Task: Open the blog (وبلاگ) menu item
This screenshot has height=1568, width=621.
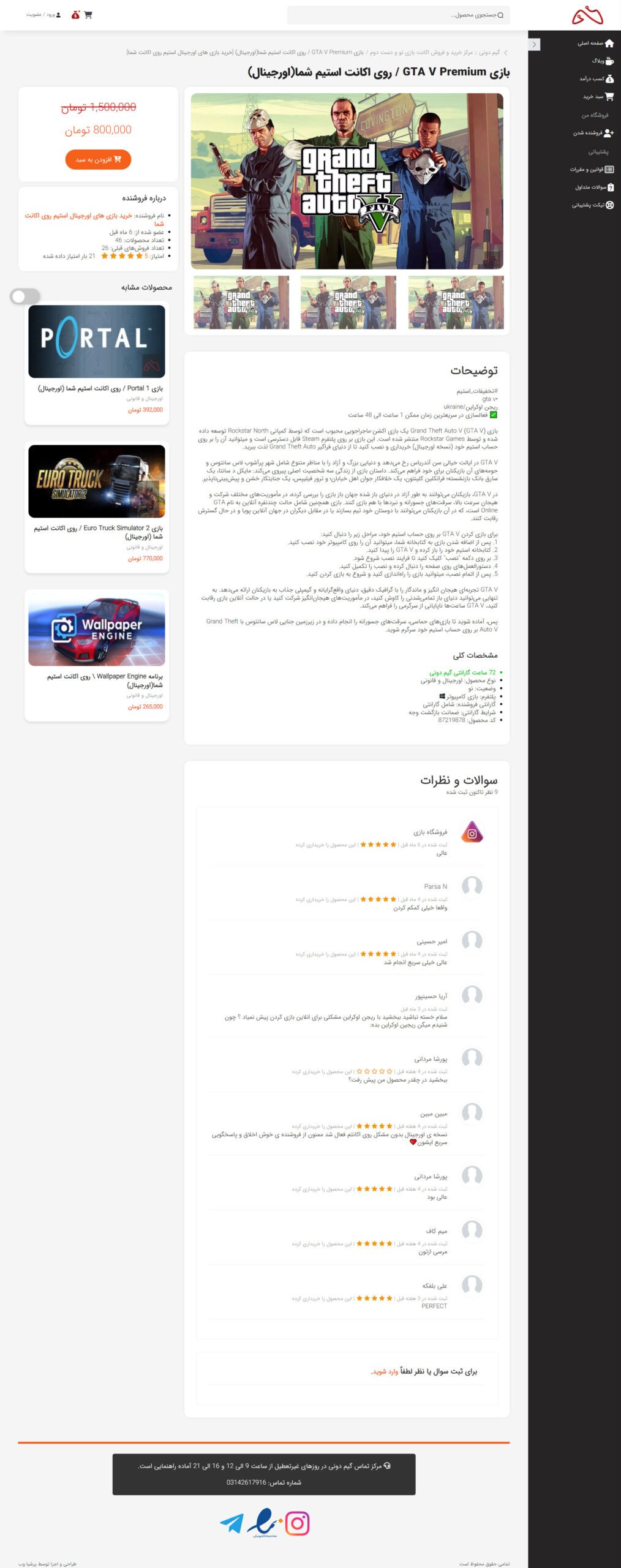Action: pyautogui.click(x=603, y=61)
